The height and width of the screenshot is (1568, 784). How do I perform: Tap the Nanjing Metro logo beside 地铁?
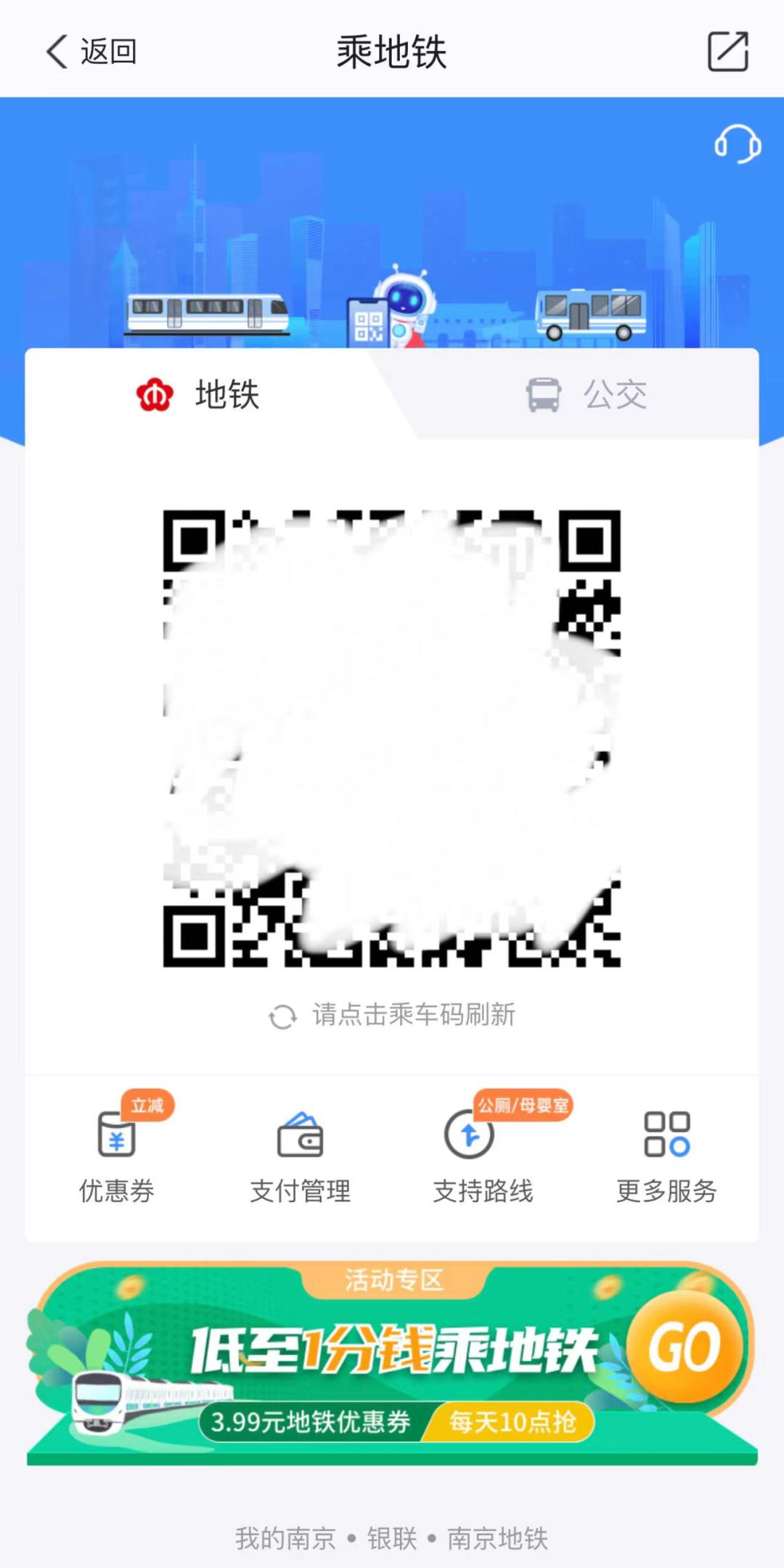tap(154, 394)
